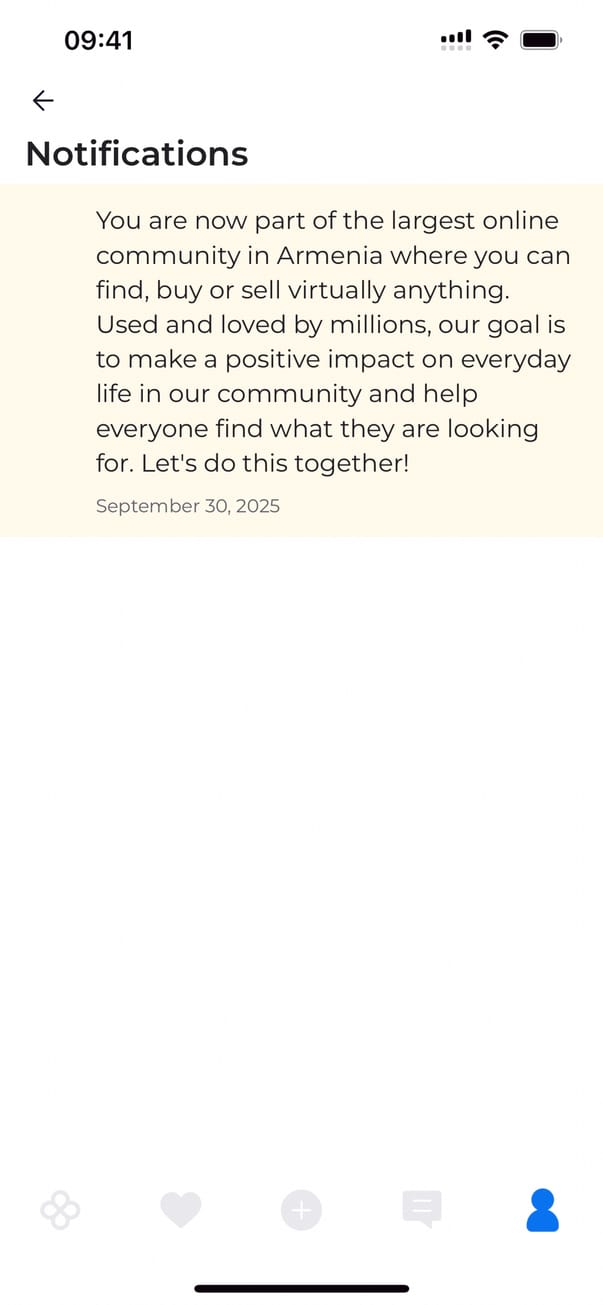Go back using the arrow icon
603x1305 pixels.
pyautogui.click(x=43, y=100)
